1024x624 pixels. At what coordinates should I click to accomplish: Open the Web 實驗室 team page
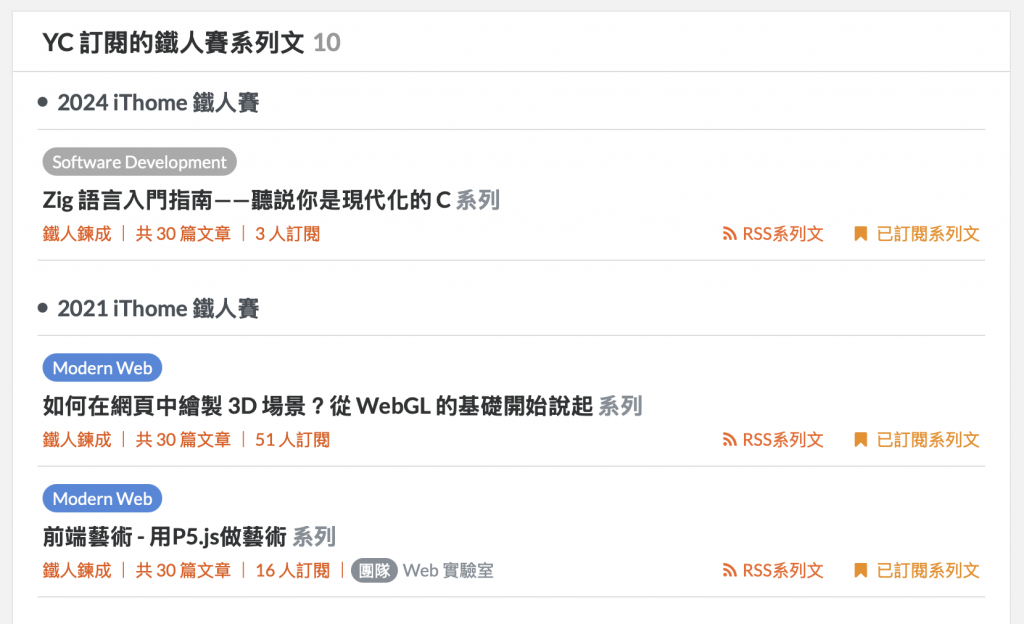point(447,571)
